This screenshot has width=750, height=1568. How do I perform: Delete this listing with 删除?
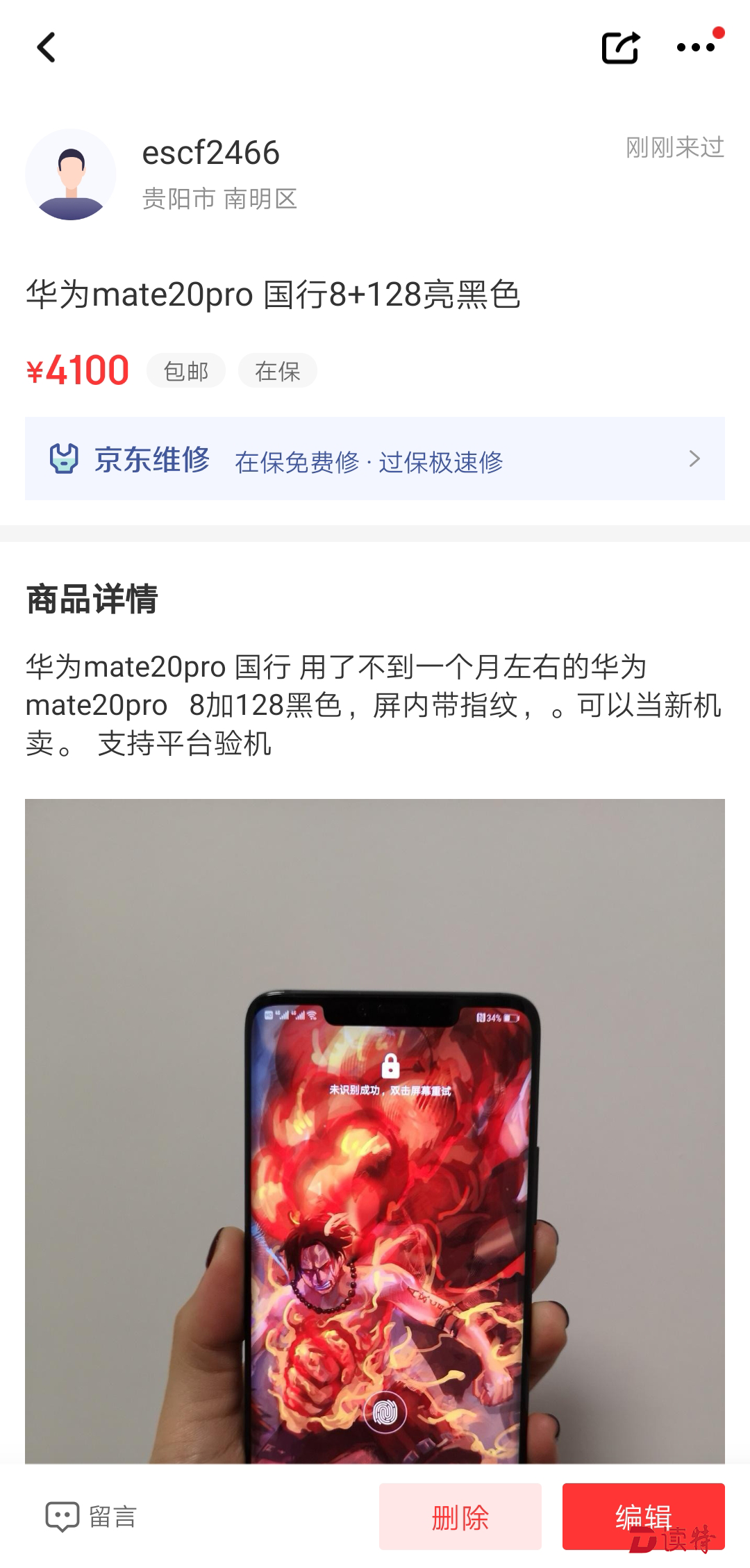(460, 1517)
